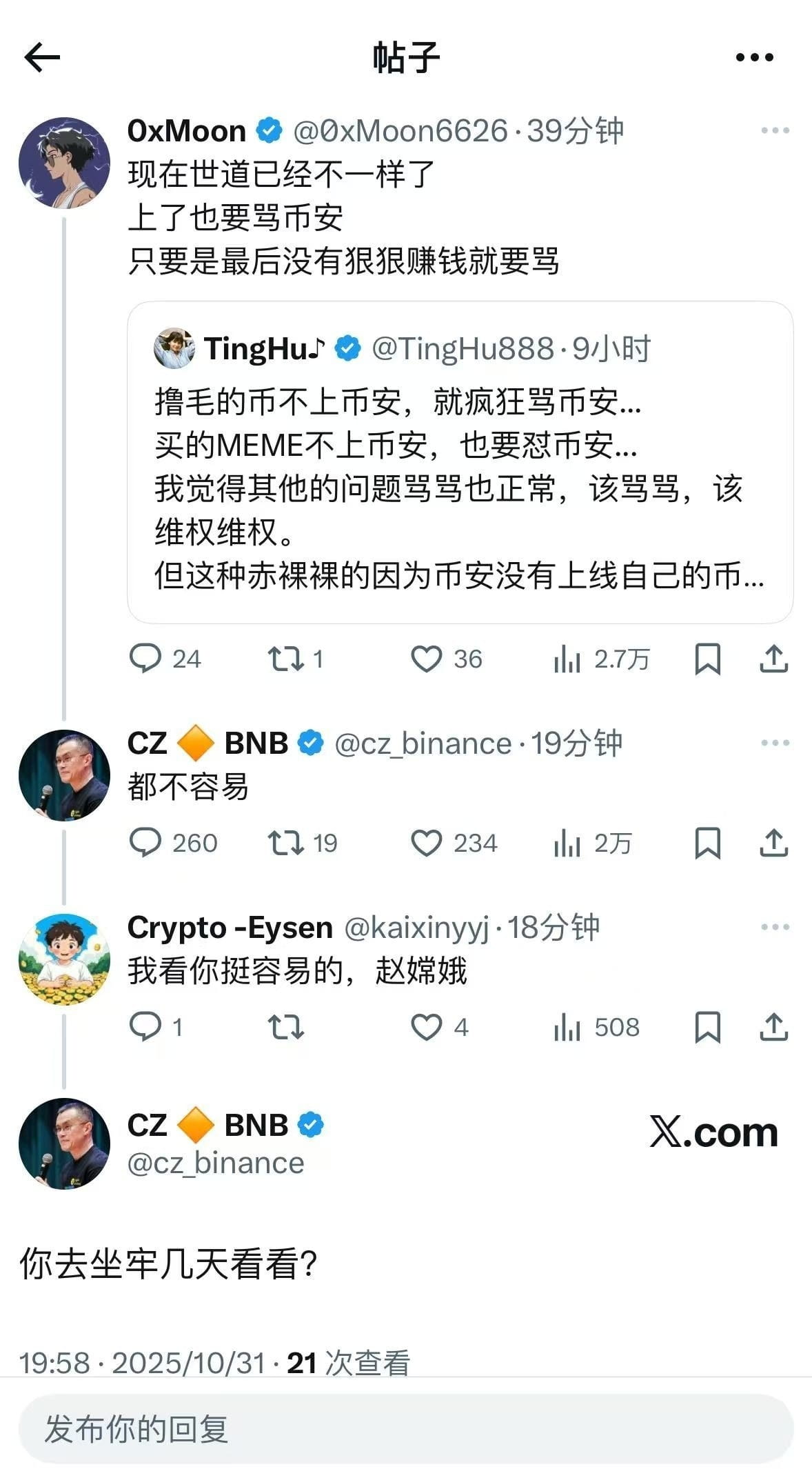812x1469 pixels.
Task: Open Crypto -Eysen's profile avatar
Action: pyautogui.click(x=64, y=959)
